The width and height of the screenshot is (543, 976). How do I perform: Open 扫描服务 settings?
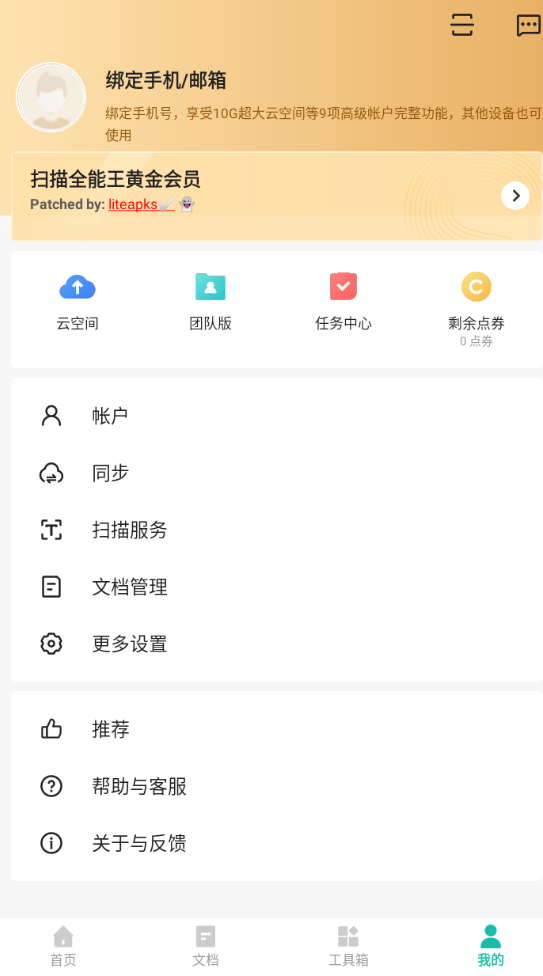277,530
